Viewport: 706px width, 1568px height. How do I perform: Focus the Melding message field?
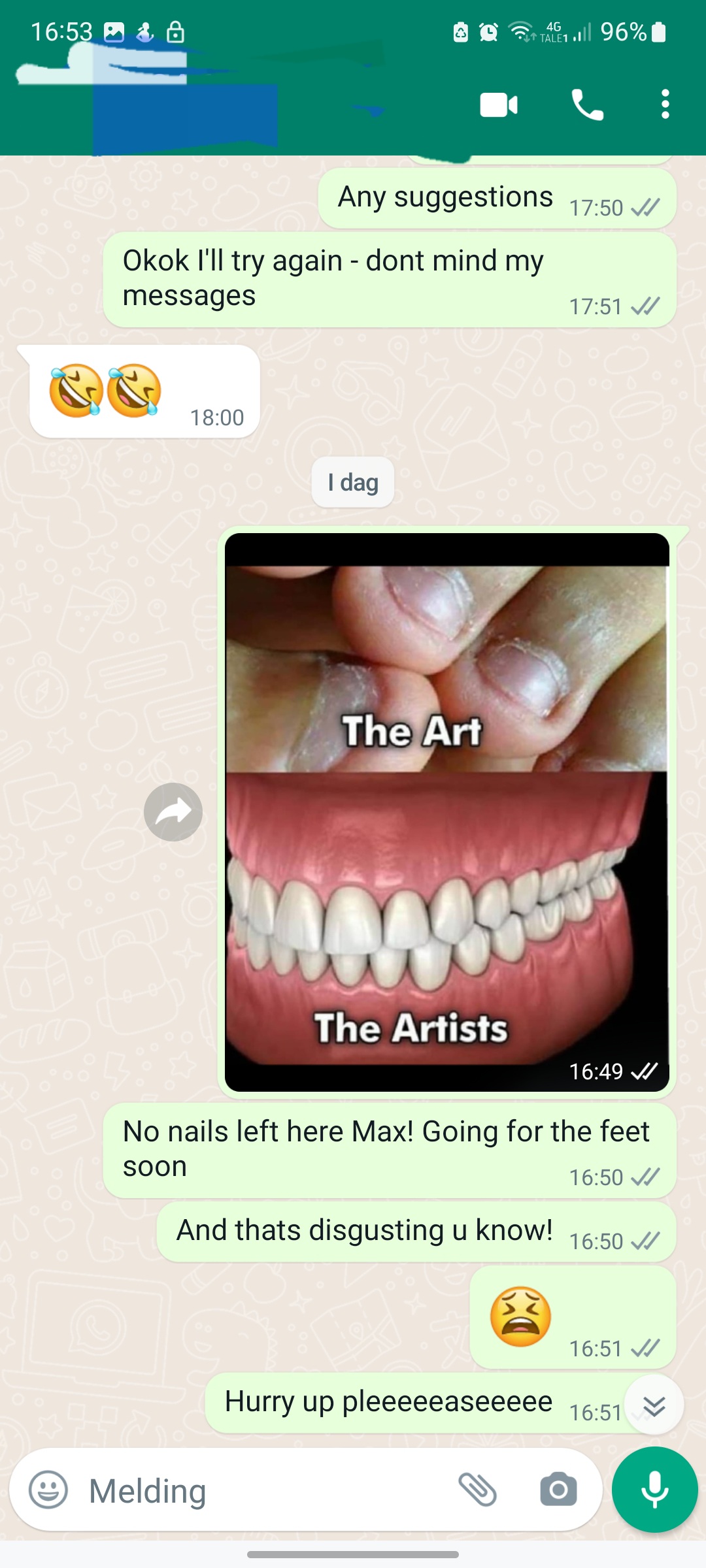pyautogui.click(x=261, y=1490)
